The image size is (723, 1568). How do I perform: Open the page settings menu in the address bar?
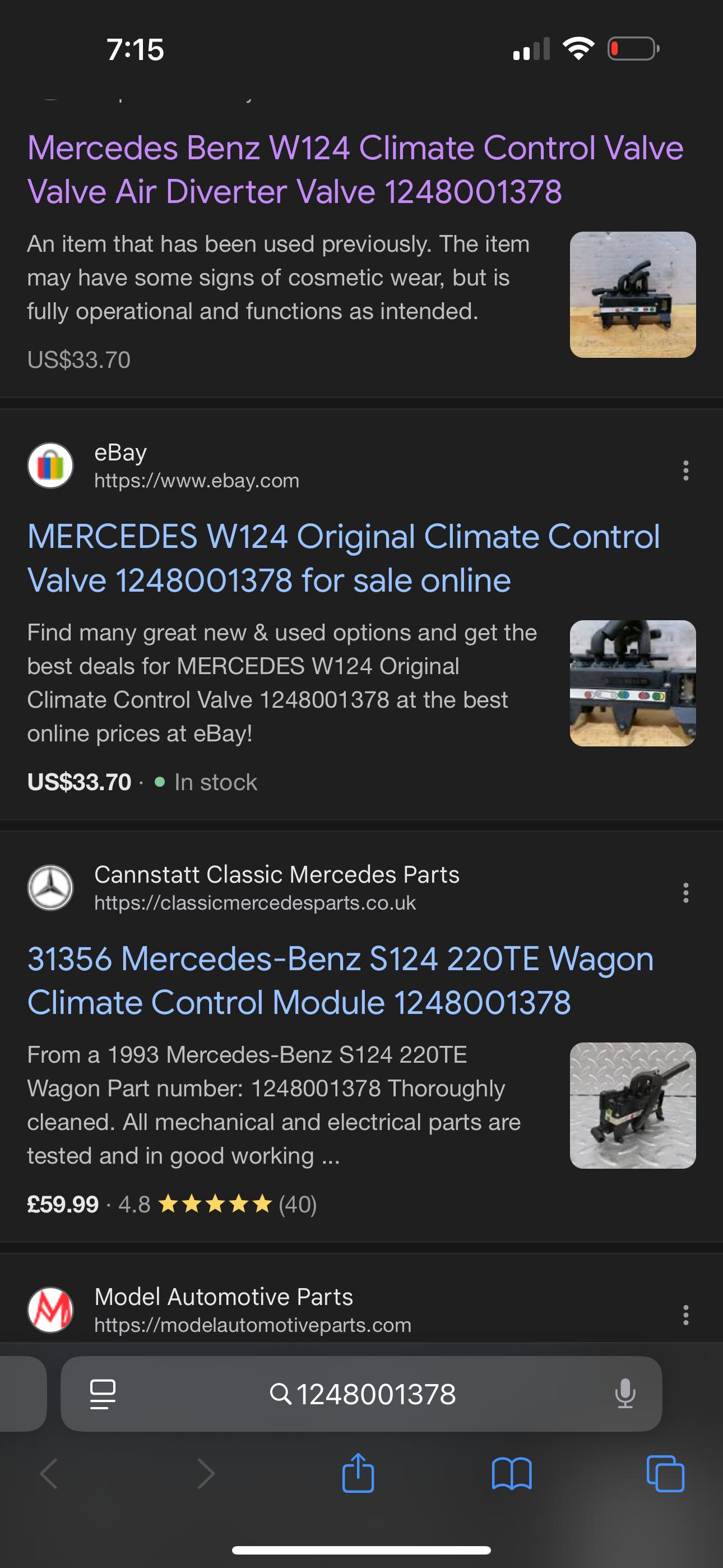coord(103,1394)
